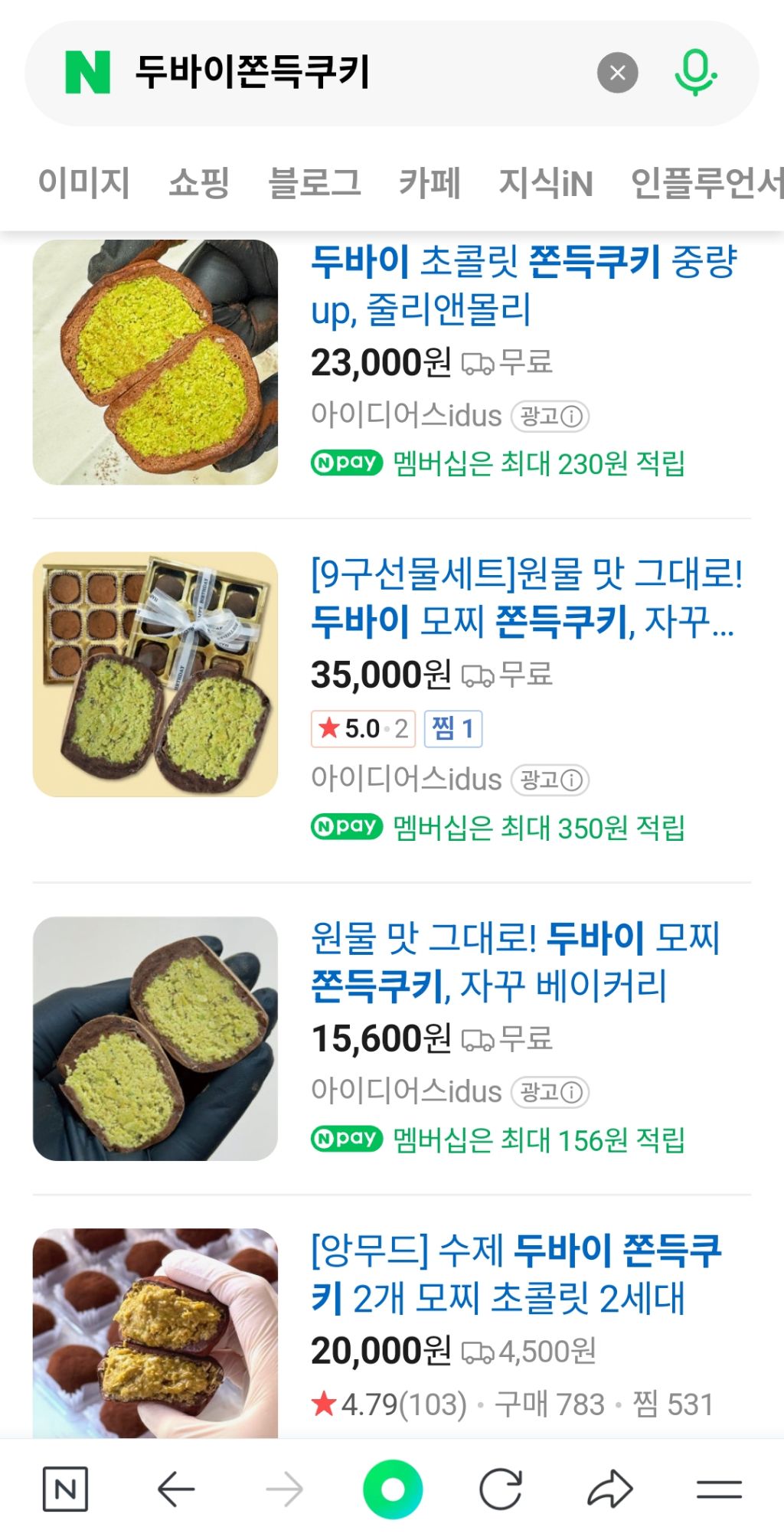Reload the search results page
This screenshot has width=784, height=1540.
coord(501,1489)
